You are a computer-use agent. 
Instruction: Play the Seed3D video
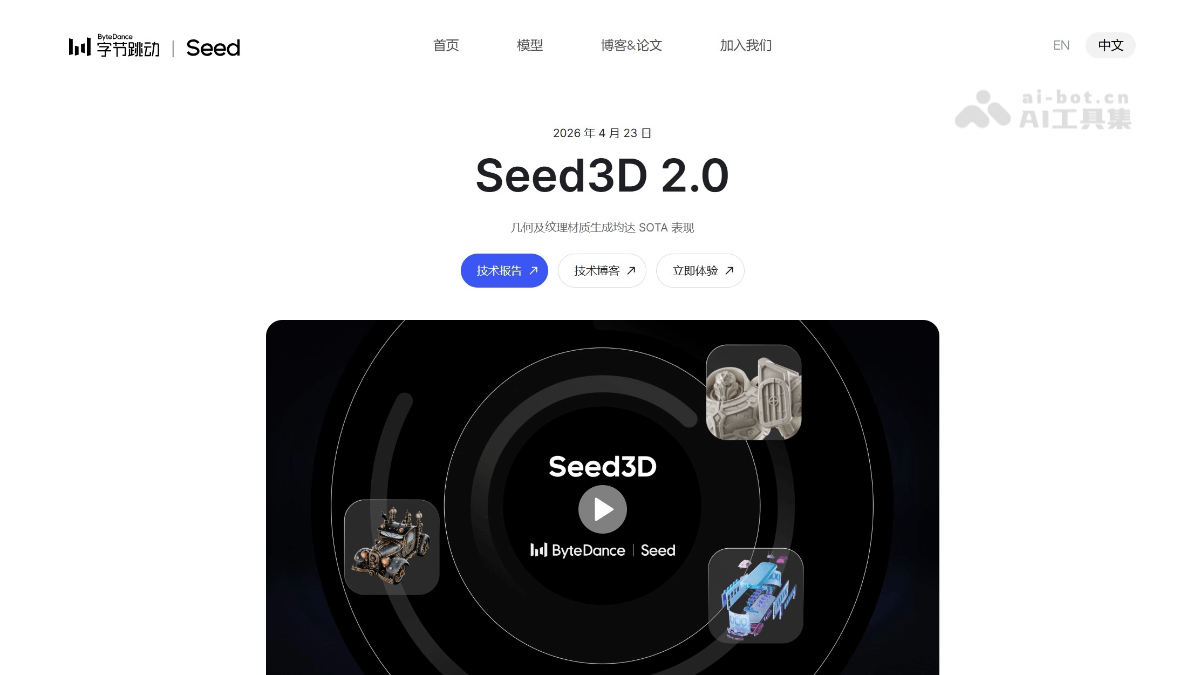(603, 510)
